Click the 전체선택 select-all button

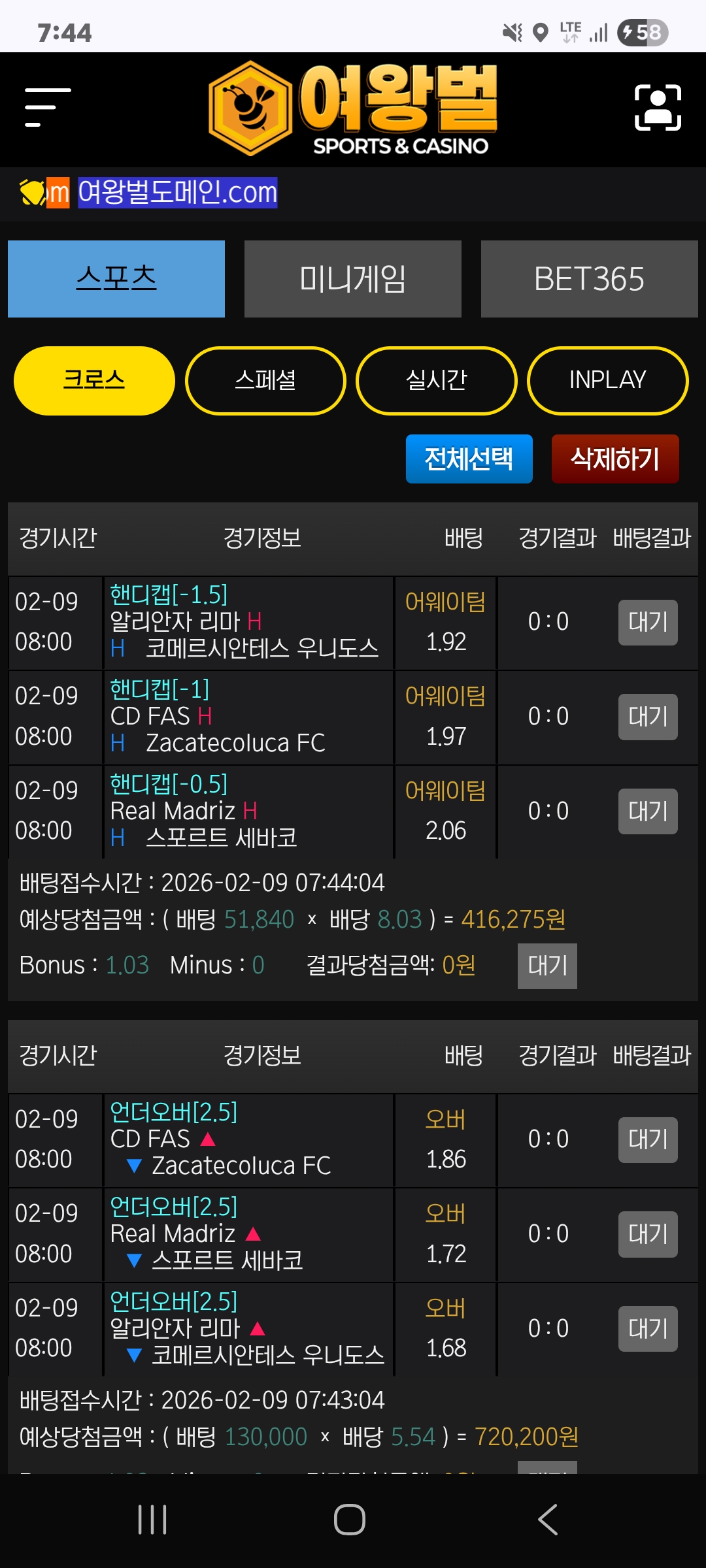click(469, 459)
